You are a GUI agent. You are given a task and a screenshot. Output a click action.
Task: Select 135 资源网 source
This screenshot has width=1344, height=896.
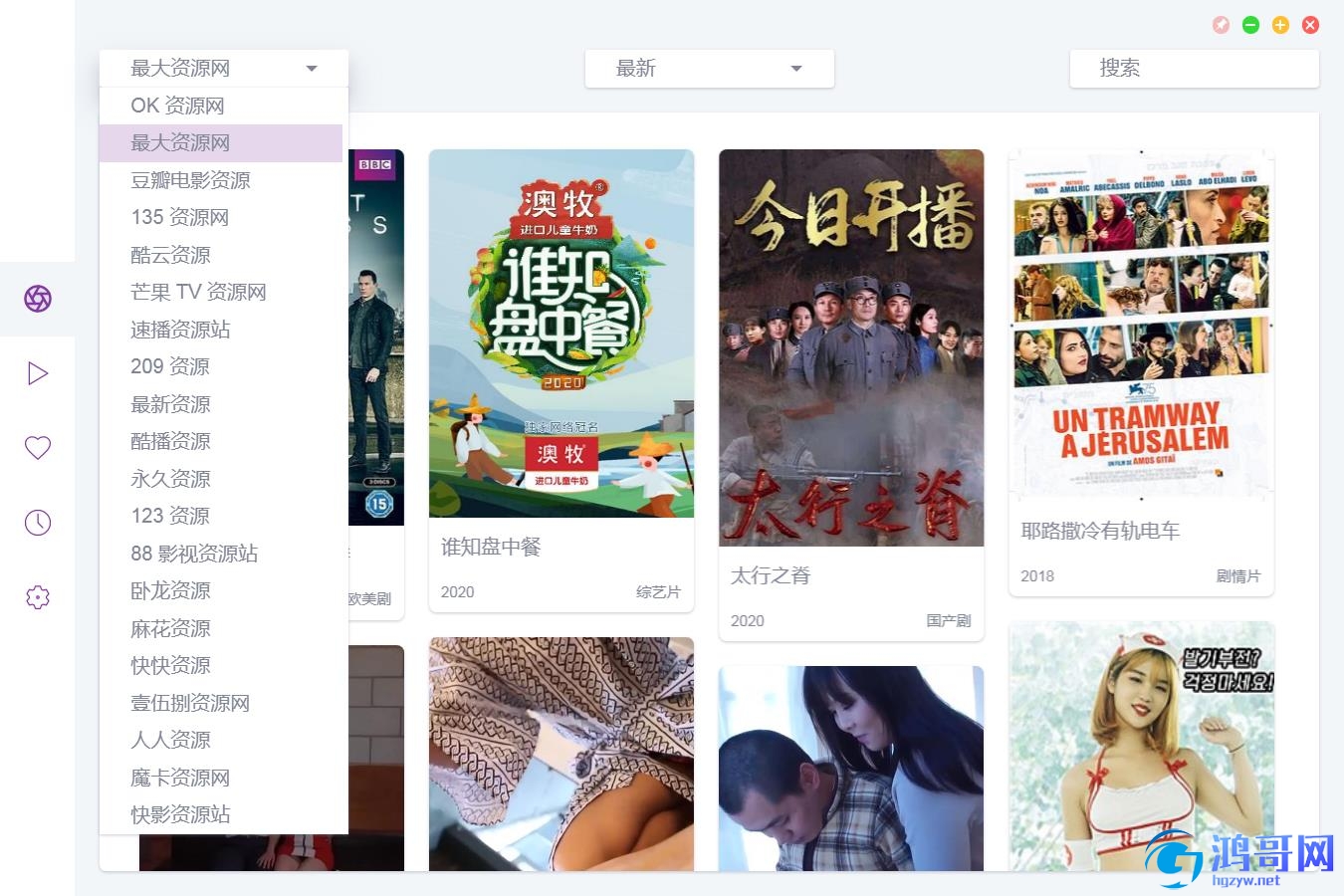coord(179,217)
